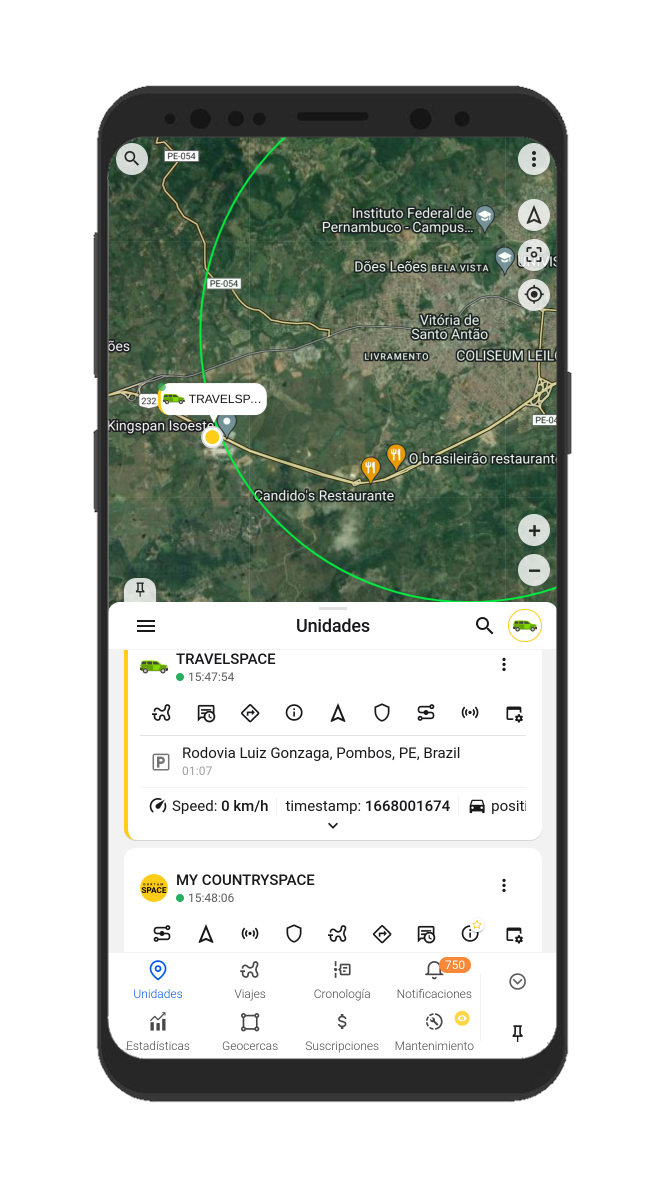Screen dimensions: 665x1196
Task: Switch to the Viajes tab
Action: [250, 980]
